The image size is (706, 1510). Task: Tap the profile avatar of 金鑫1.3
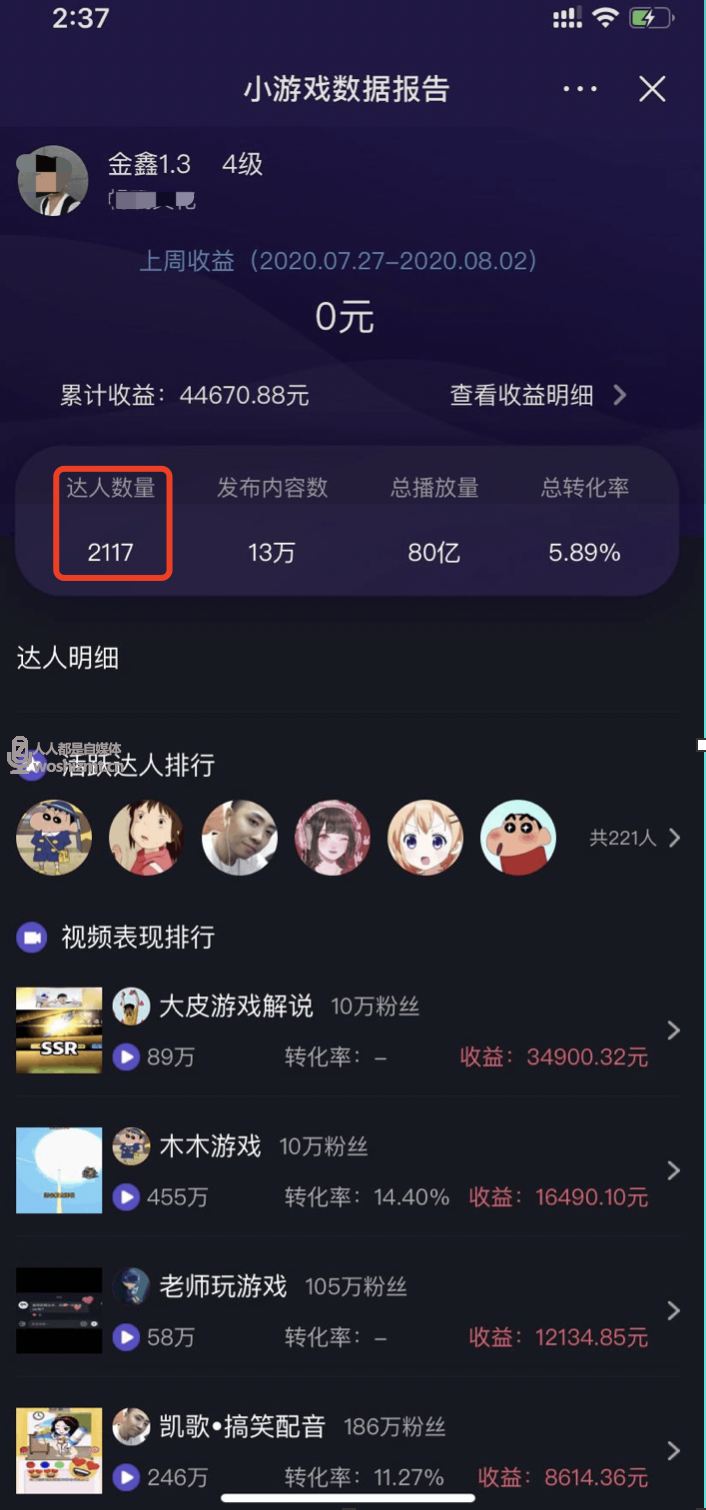point(54,181)
